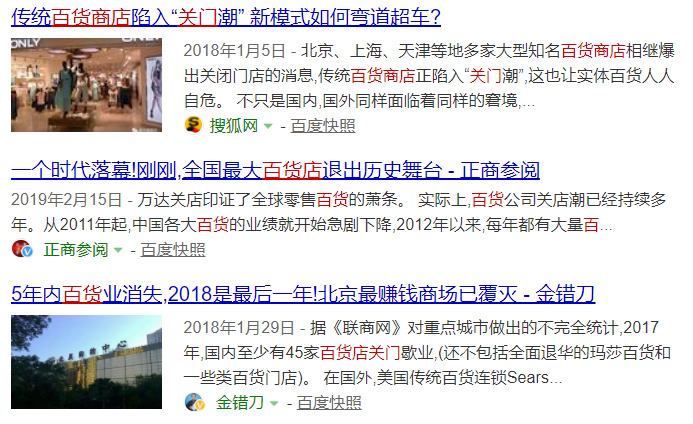The width and height of the screenshot is (693, 424).
Task: Expand the dropdown arrow next to 金错刀
Action: point(273,403)
